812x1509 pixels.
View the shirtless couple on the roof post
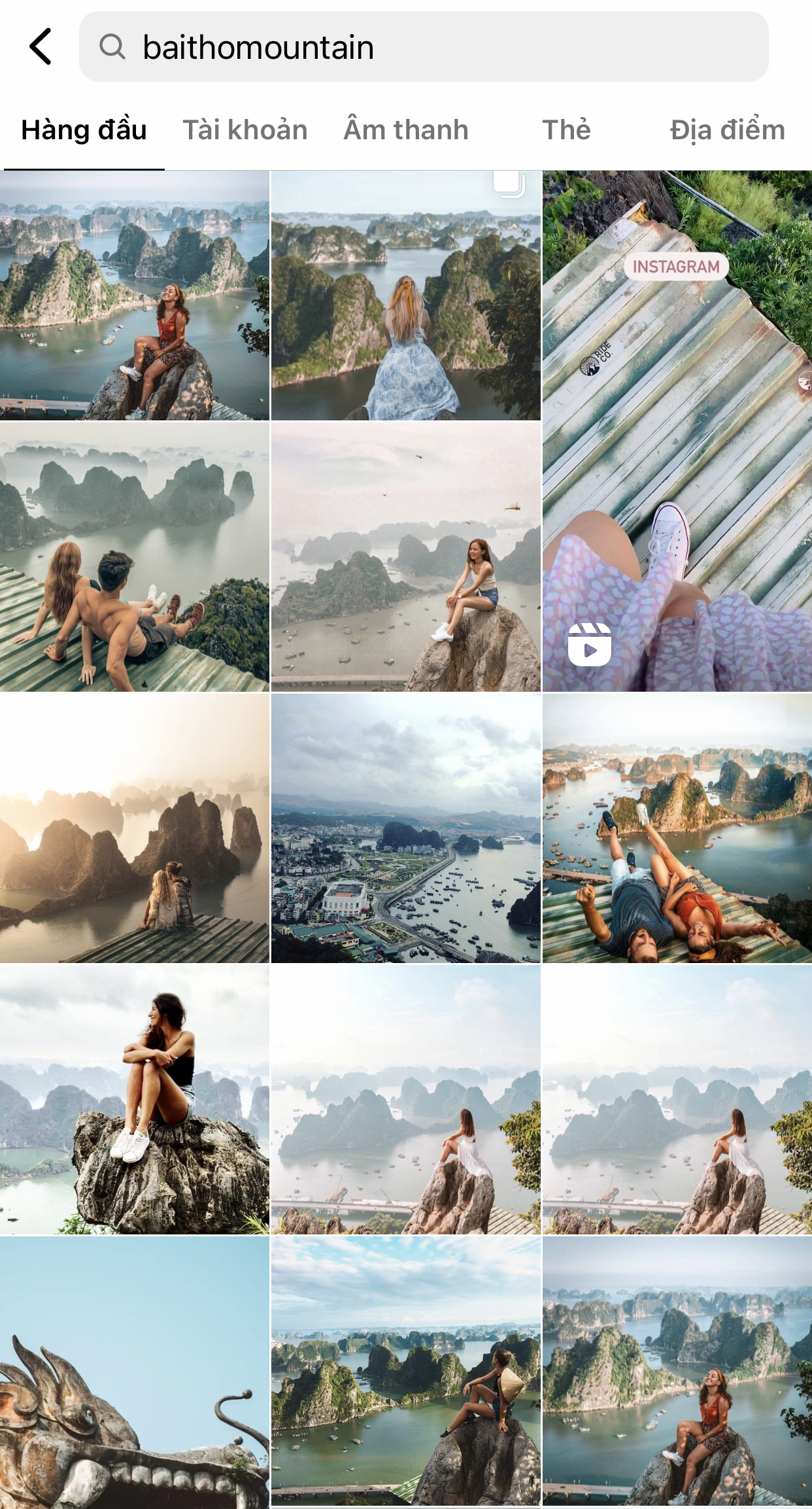(135, 557)
